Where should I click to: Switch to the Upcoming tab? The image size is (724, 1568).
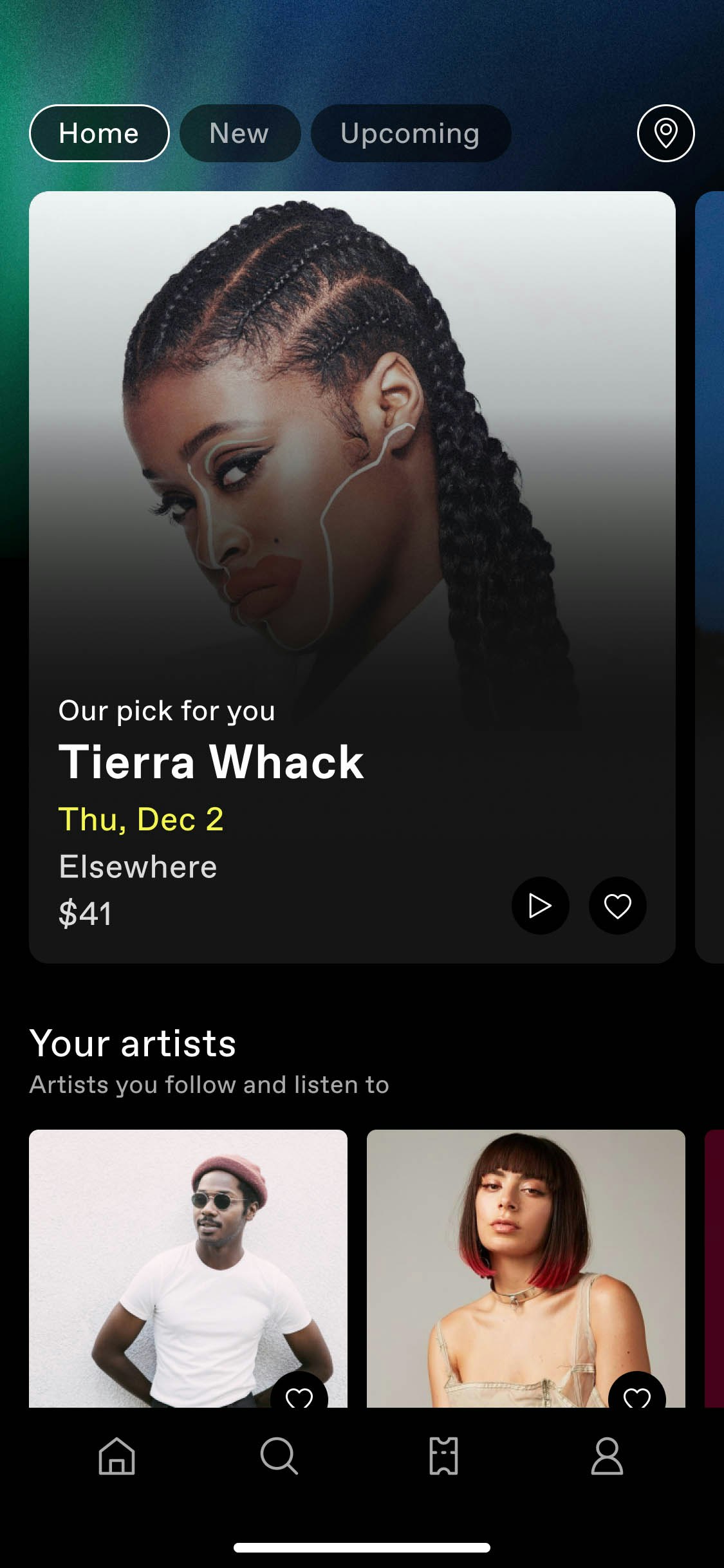click(410, 133)
